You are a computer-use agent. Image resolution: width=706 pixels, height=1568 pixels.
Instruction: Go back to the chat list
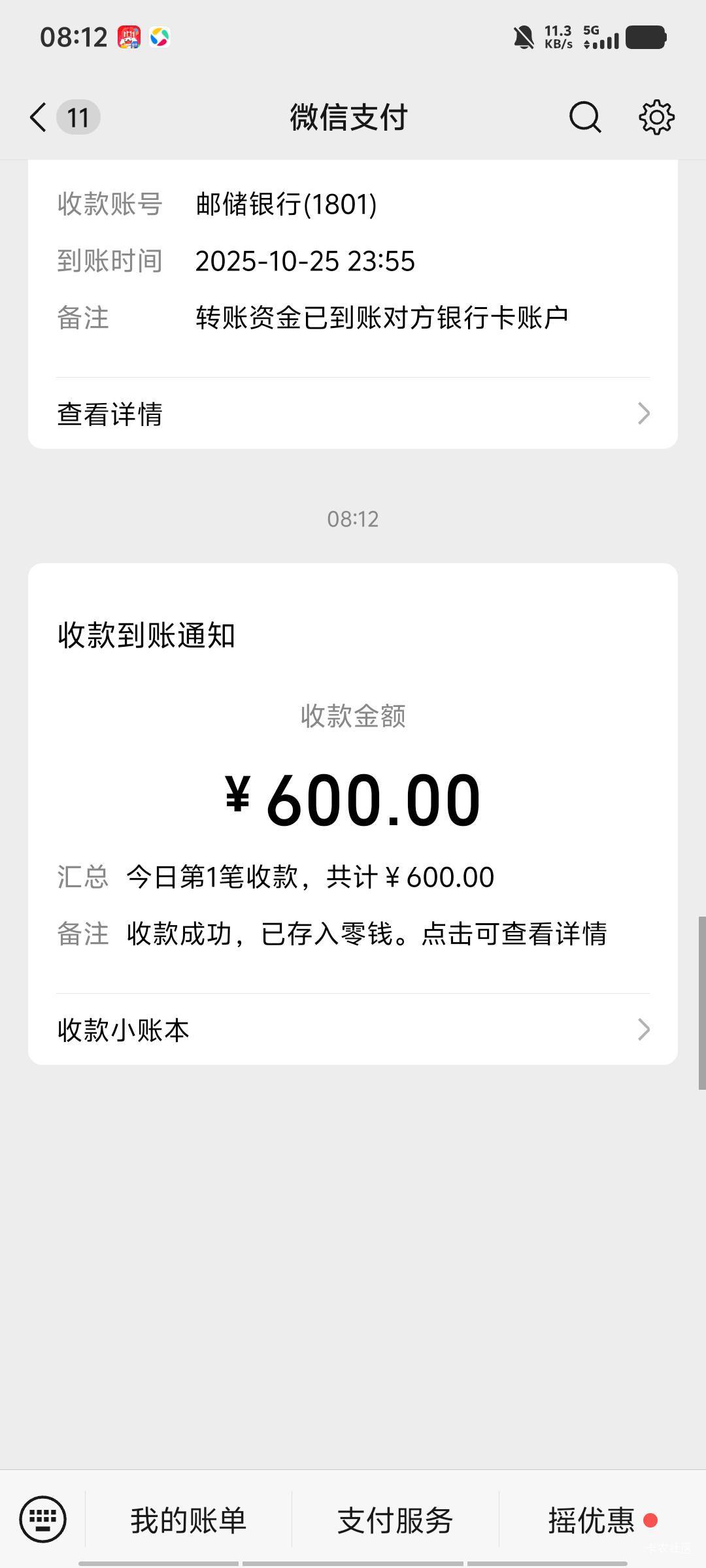[x=39, y=118]
